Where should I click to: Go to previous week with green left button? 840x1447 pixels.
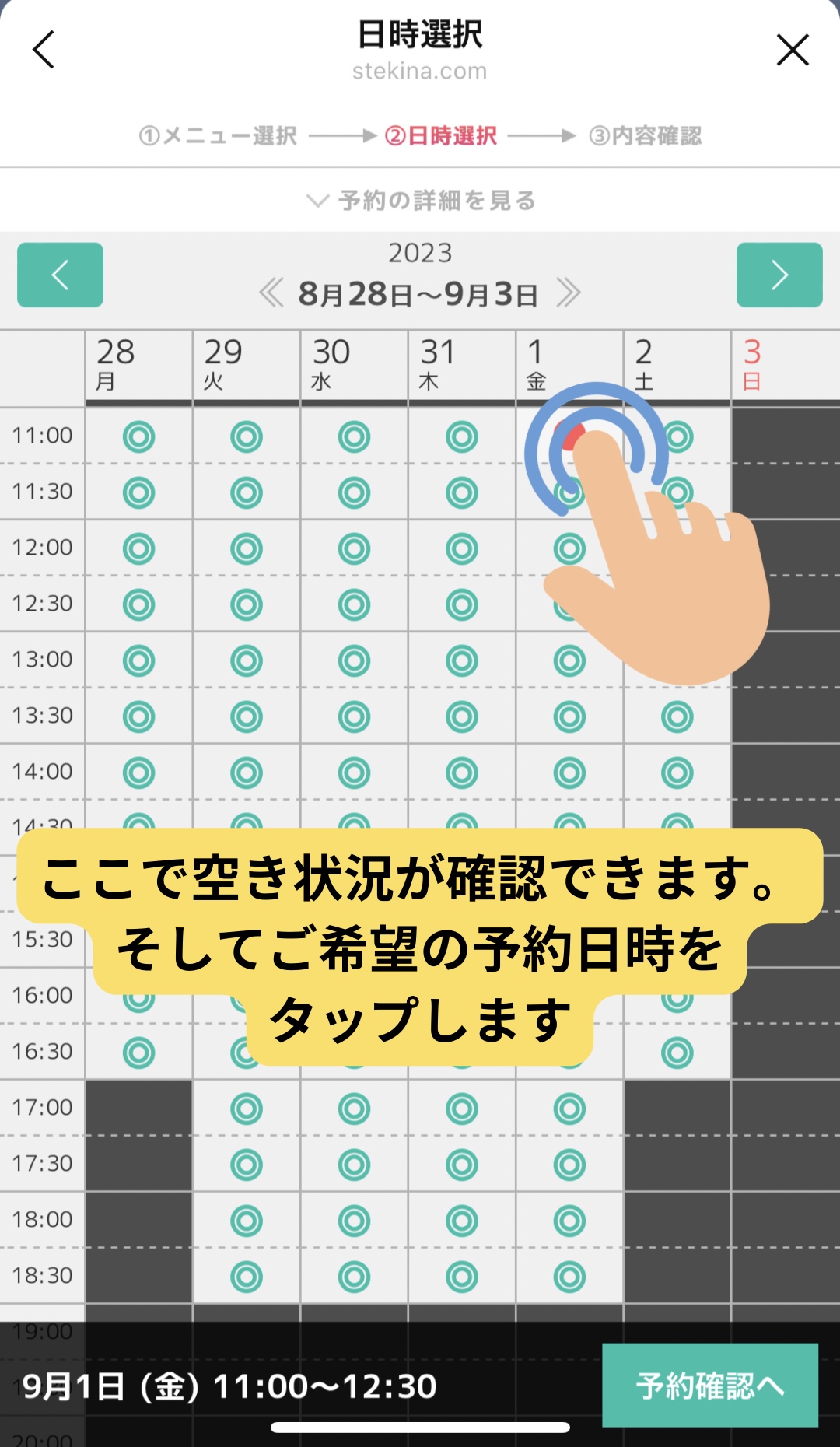tap(60, 275)
